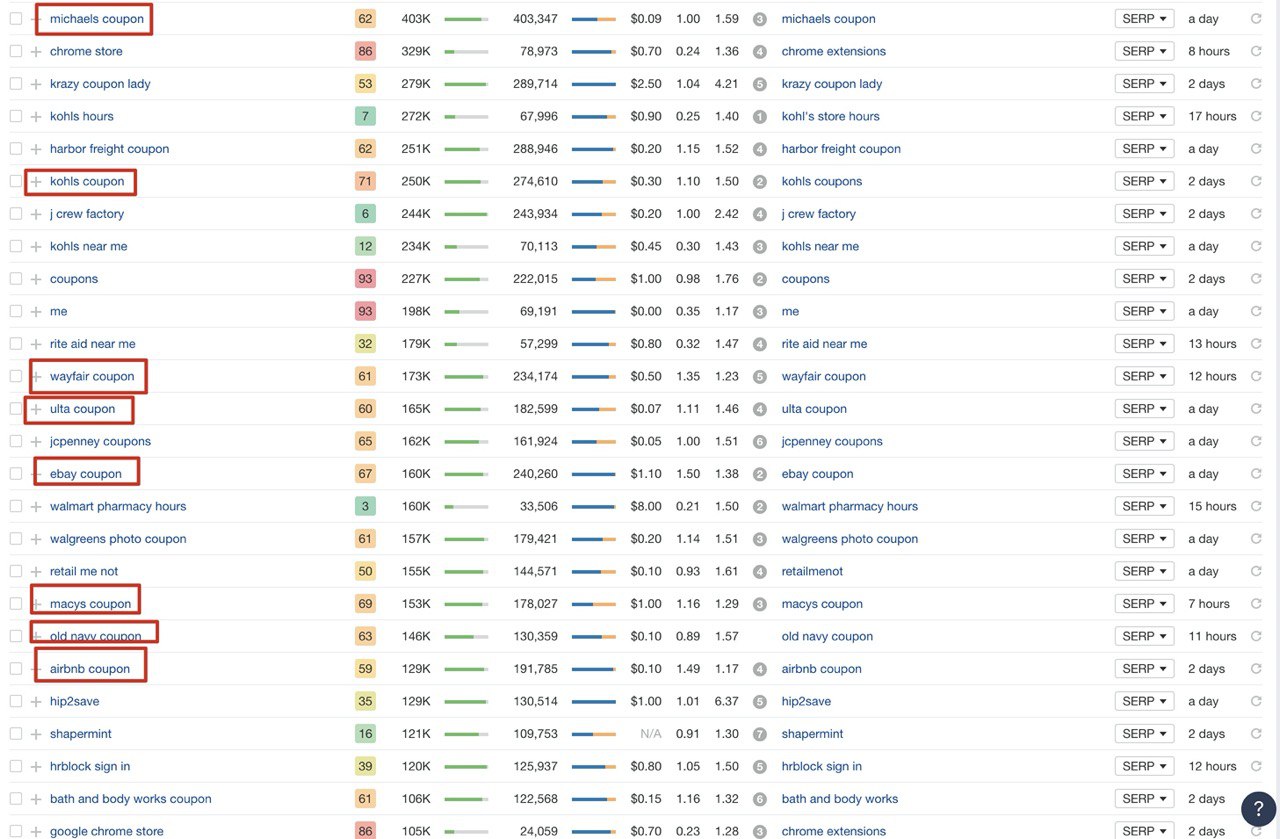1280x839 pixels.
Task: Add walmart pharmacy hours using plus icon
Action: 36,506
